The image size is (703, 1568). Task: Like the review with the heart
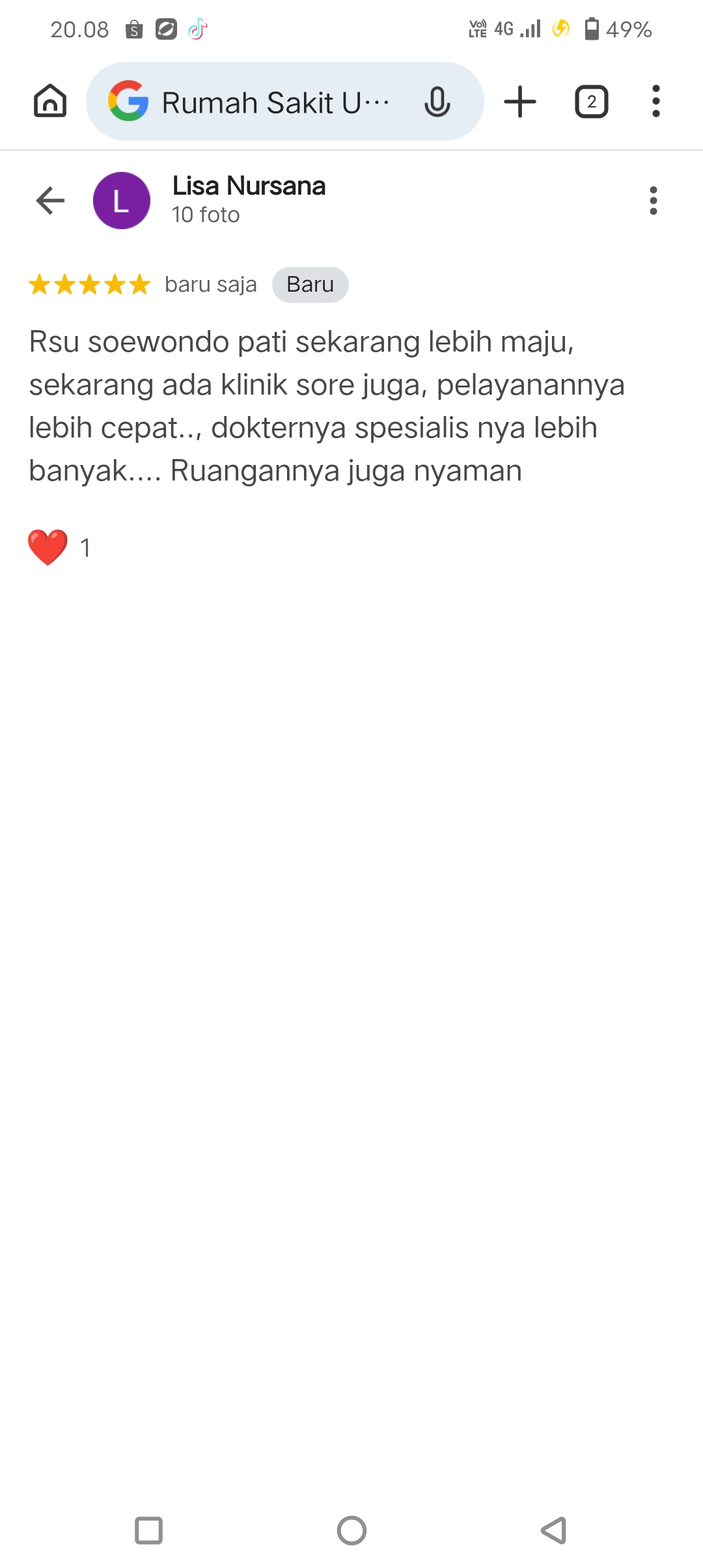(48, 547)
